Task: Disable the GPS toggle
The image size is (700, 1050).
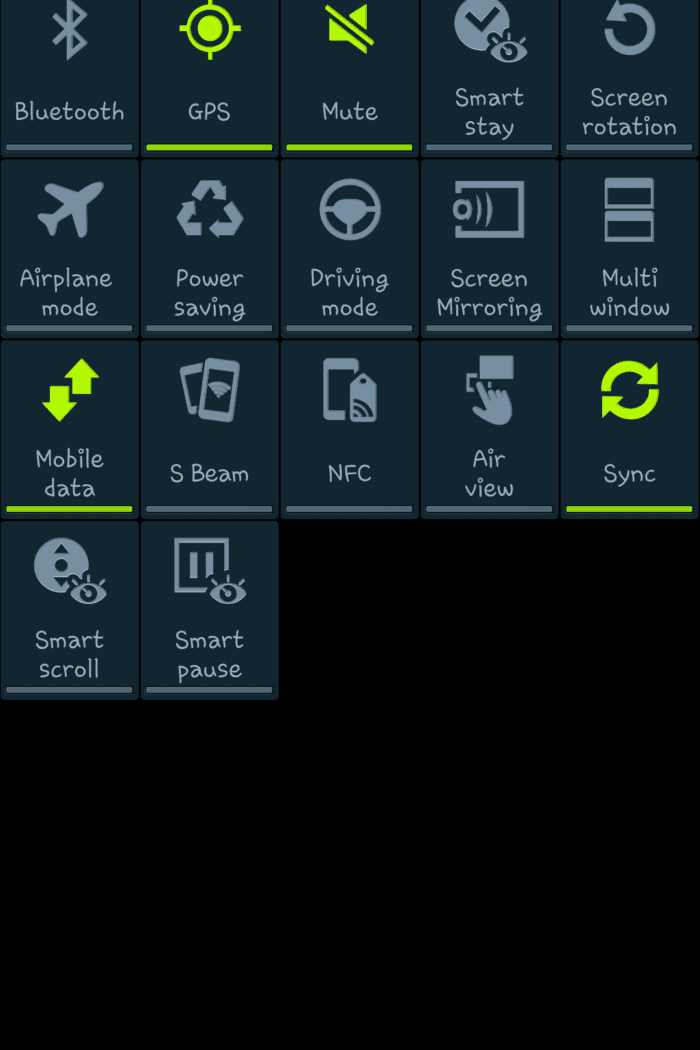Action: click(x=209, y=75)
